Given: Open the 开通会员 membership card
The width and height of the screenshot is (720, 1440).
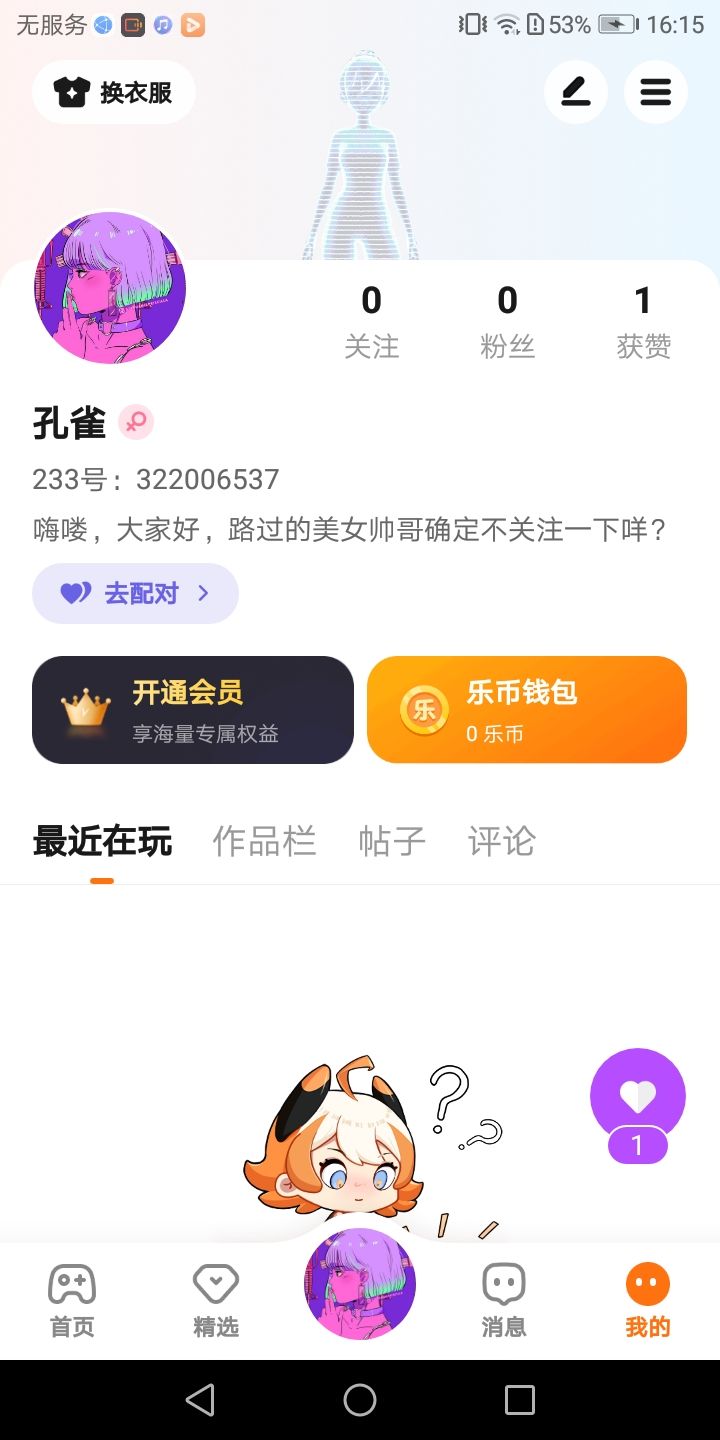Looking at the screenshot, I should tap(193, 710).
